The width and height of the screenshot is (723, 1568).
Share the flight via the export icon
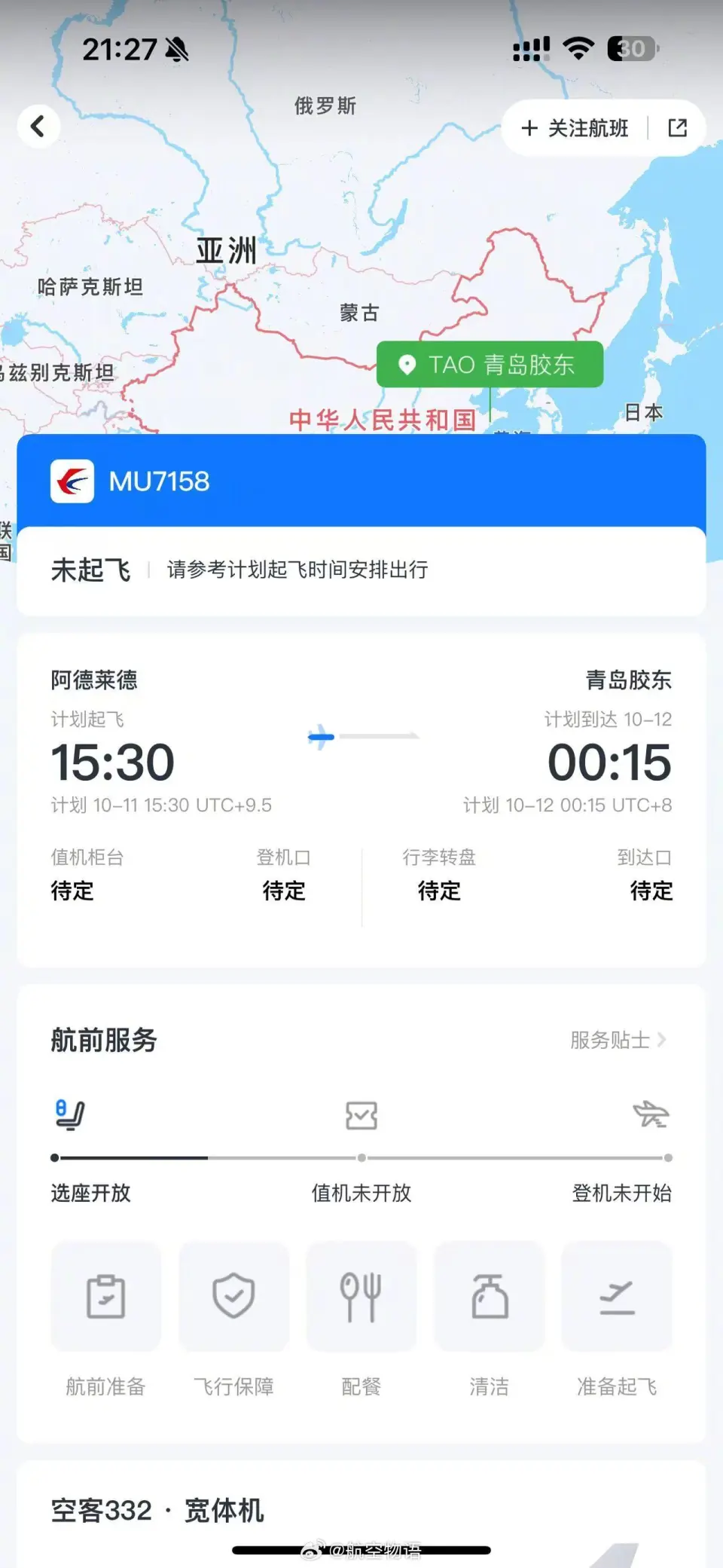[x=677, y=128]
